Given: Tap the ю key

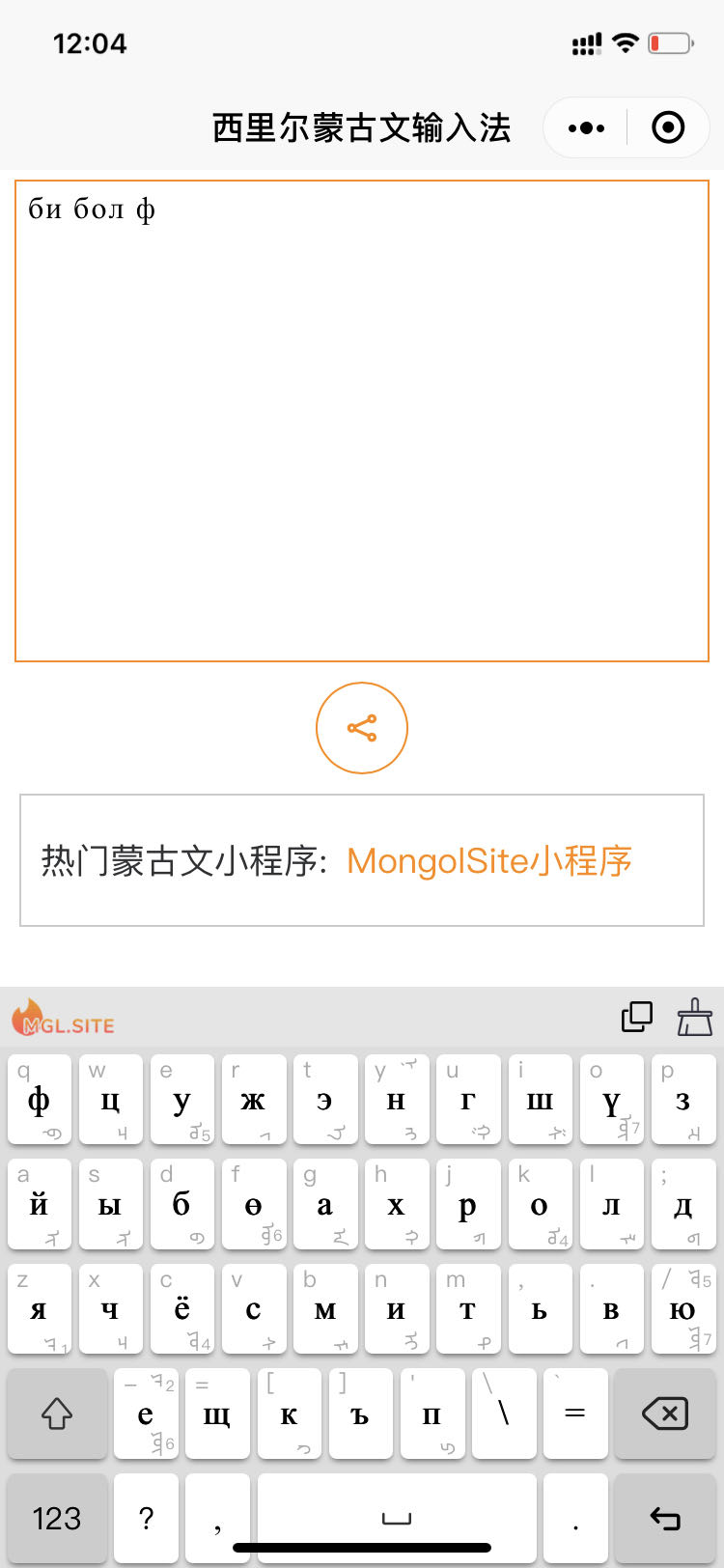Looking at the screenshot, I should point(682,1309).
